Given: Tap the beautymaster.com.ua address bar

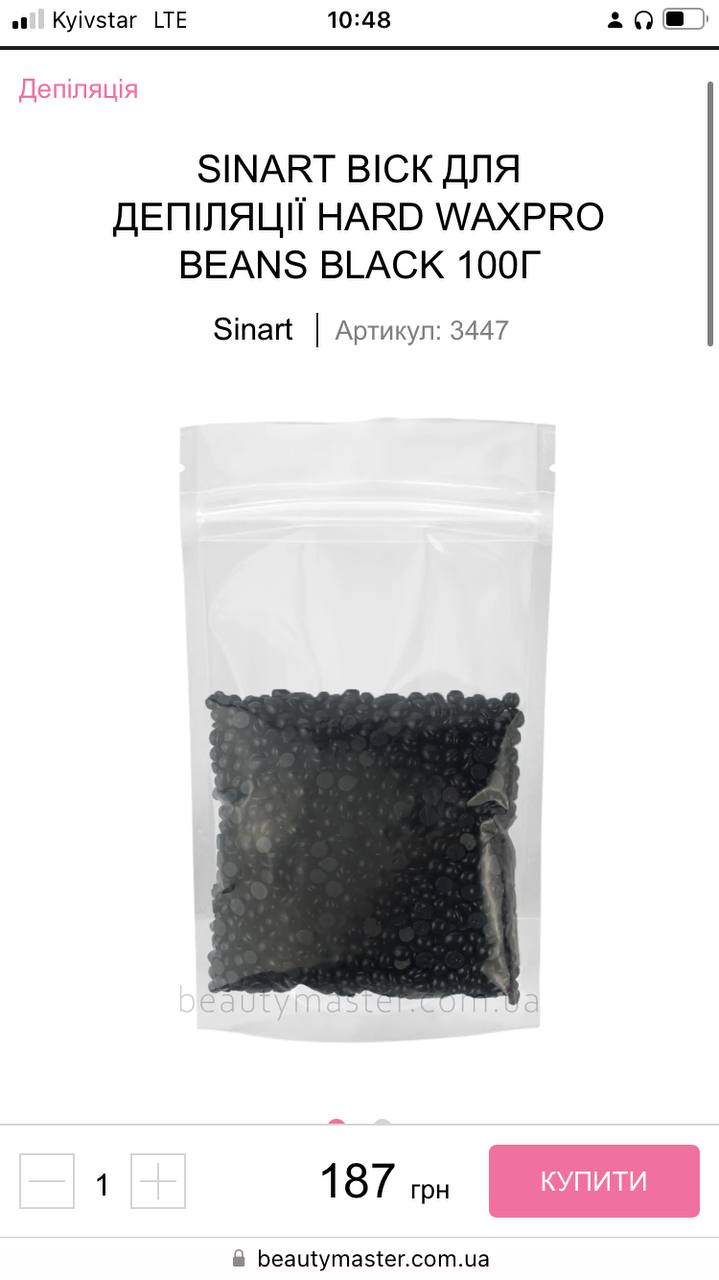Looking at the screenshot, I should (x=360, y=1259).
